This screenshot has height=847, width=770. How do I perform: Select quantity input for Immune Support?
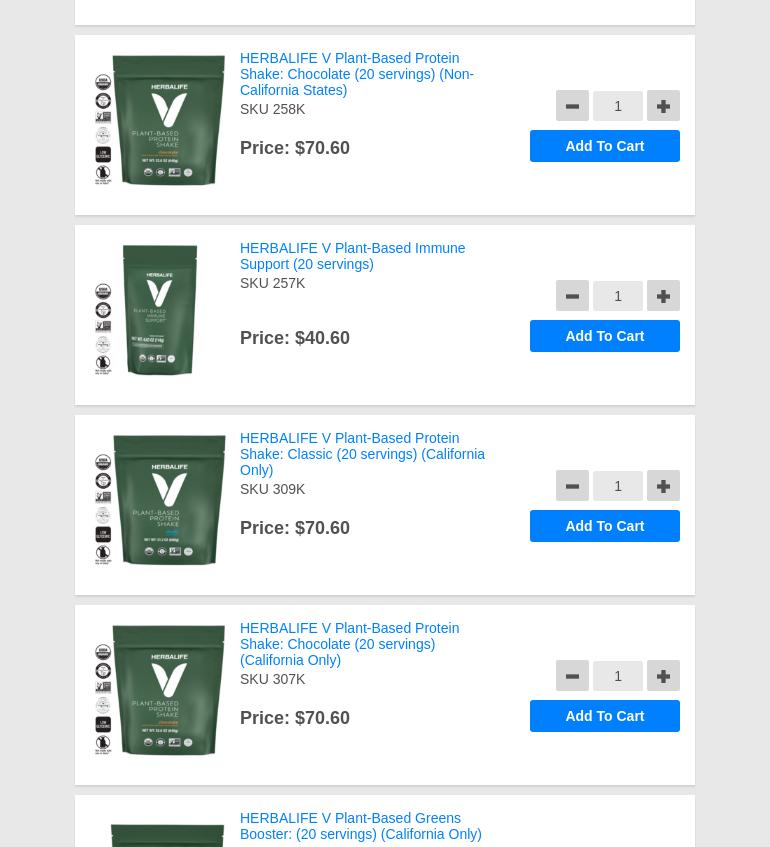click(x=618, y=296)
